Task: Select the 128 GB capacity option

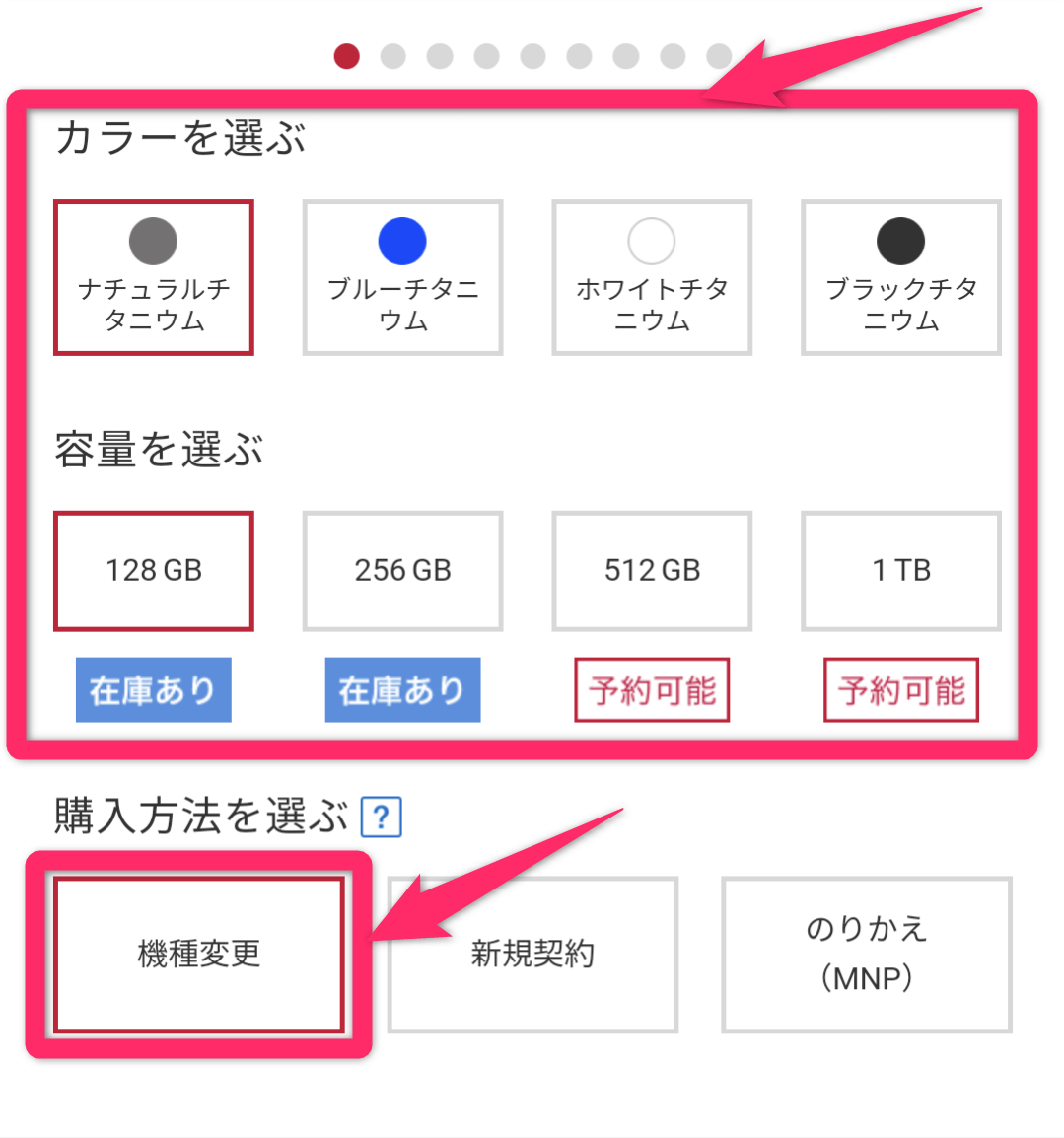Action: click(153, 570)
